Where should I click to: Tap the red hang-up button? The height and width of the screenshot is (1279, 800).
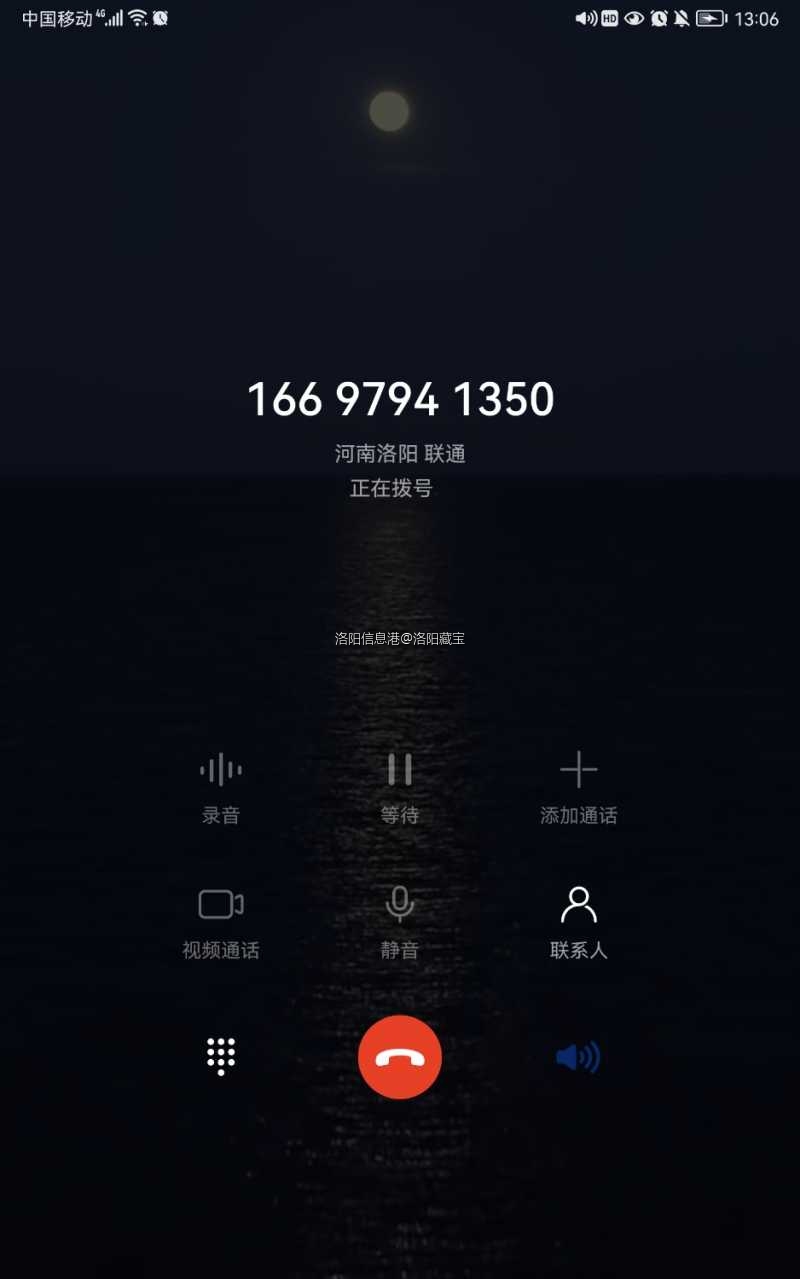click(x=399, y=1057)
